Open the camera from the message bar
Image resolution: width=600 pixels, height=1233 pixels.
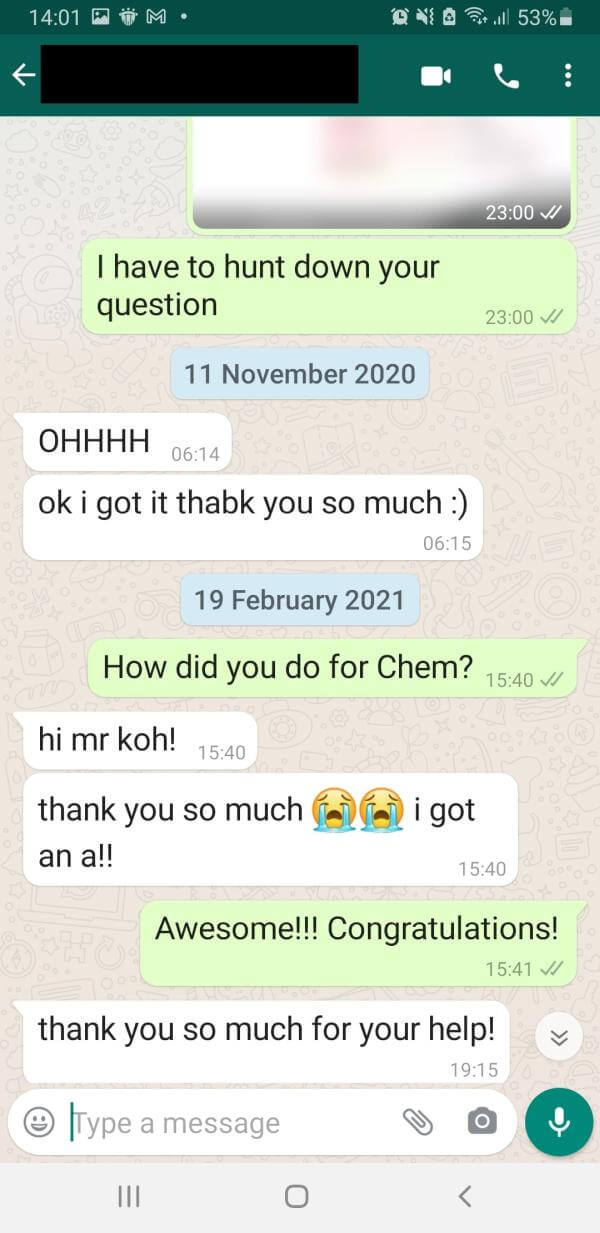click(481, 1122)
